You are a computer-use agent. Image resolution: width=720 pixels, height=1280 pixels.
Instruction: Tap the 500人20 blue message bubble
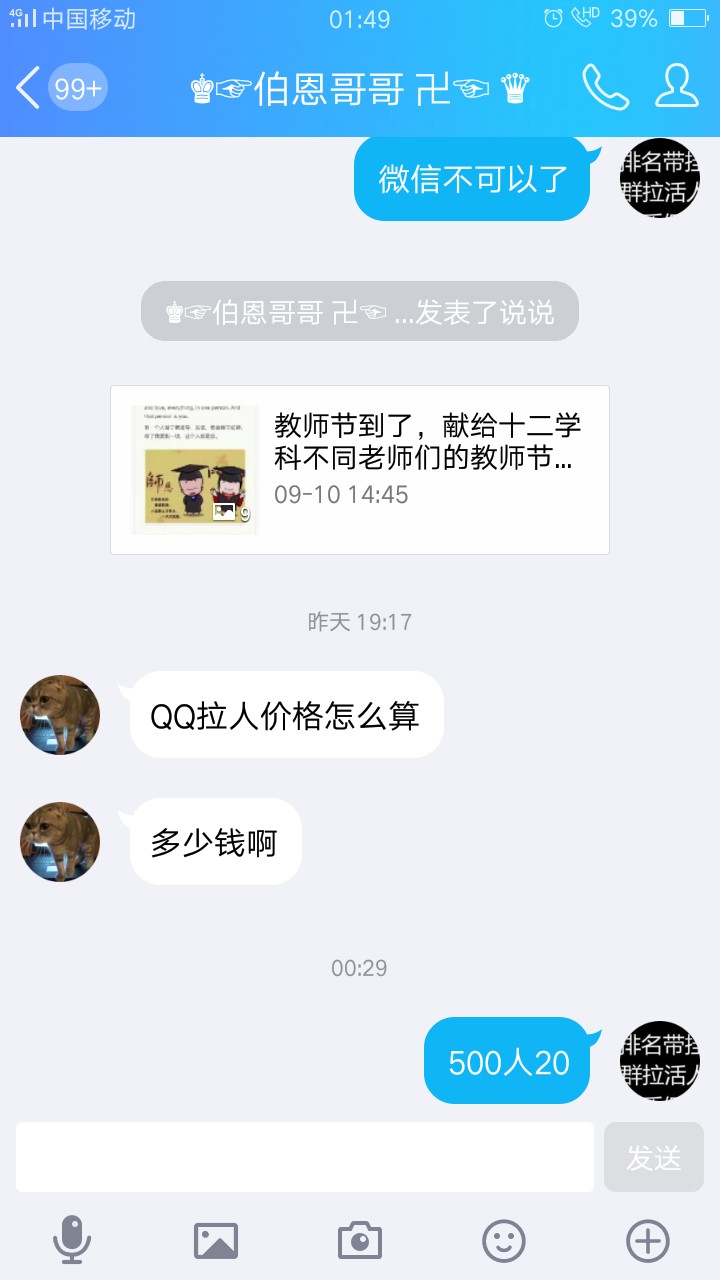tap(506, 1061)
